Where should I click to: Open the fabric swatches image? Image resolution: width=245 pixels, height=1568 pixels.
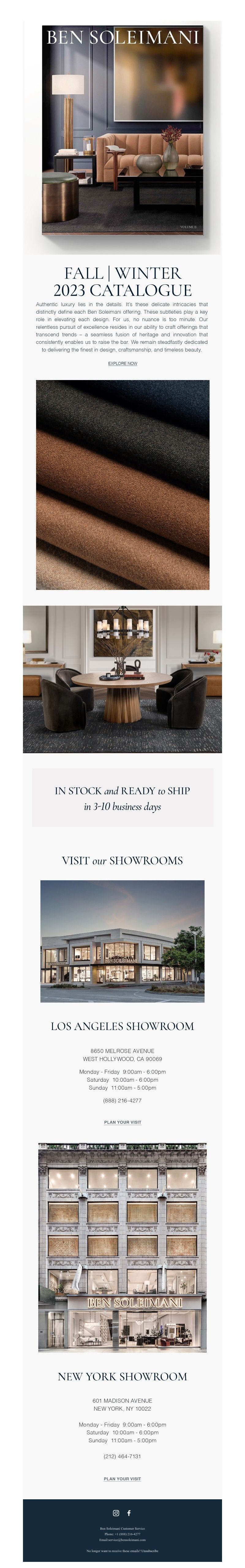[122, 485]
